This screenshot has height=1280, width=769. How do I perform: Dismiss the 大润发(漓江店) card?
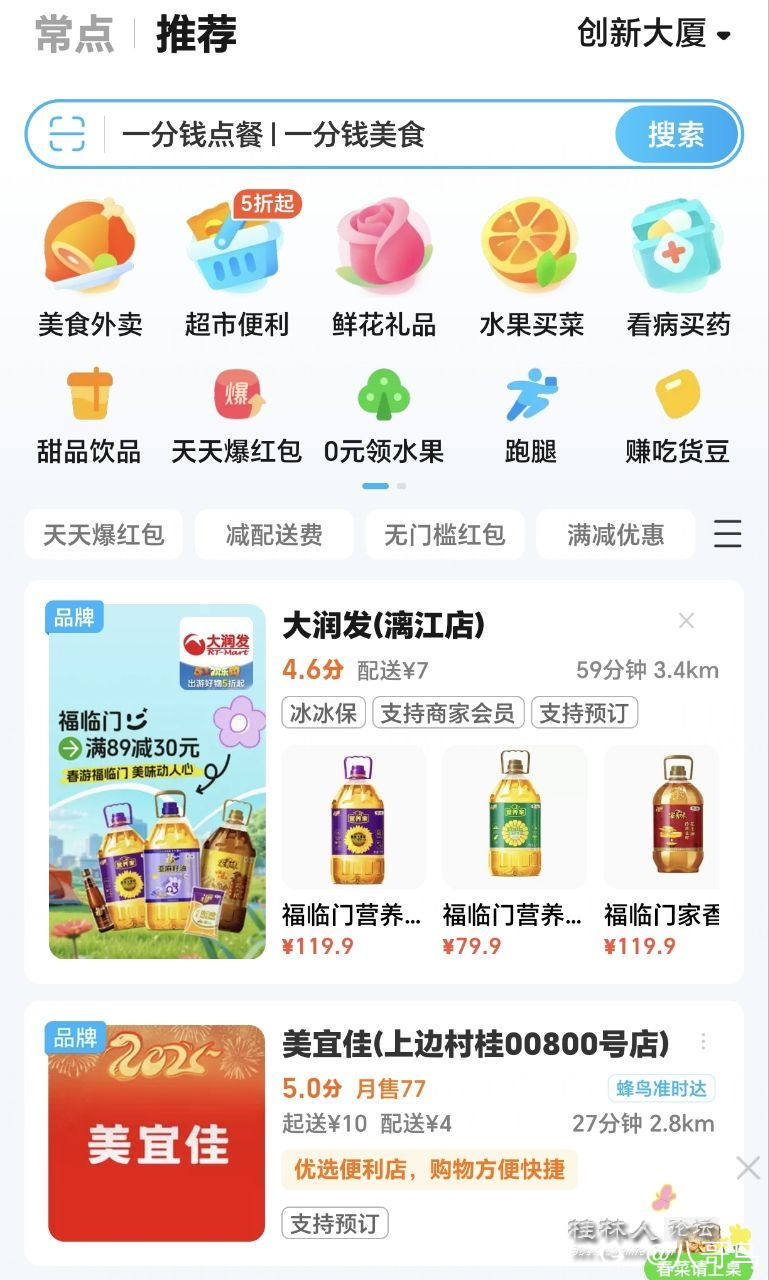686,621
